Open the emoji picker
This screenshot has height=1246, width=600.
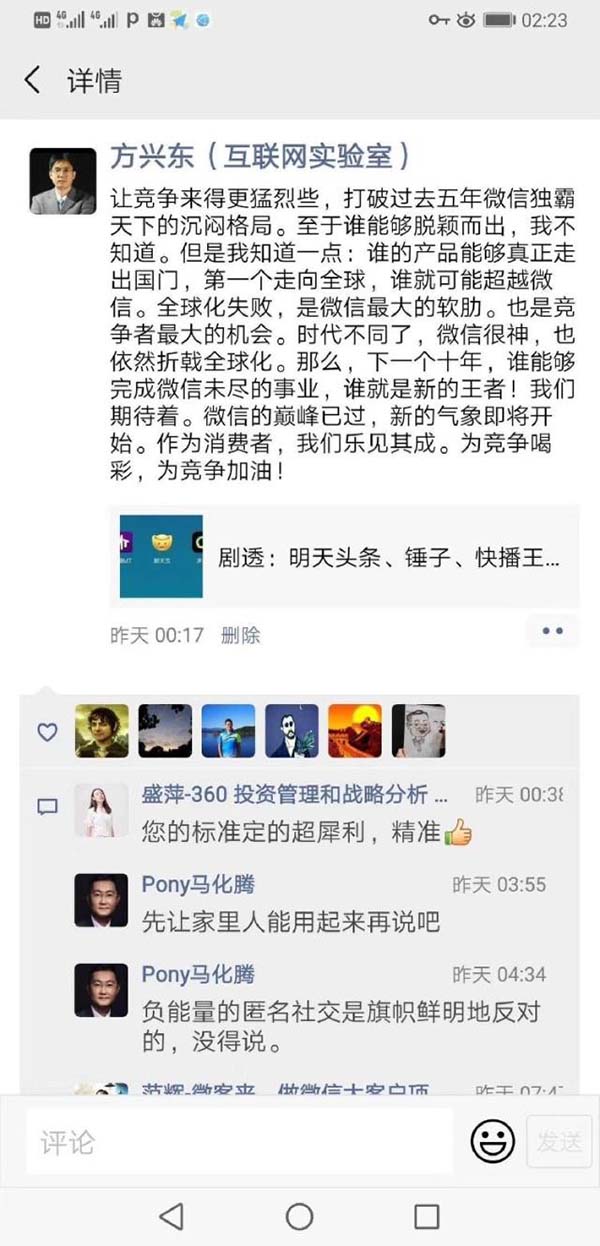click(492, 1141)
